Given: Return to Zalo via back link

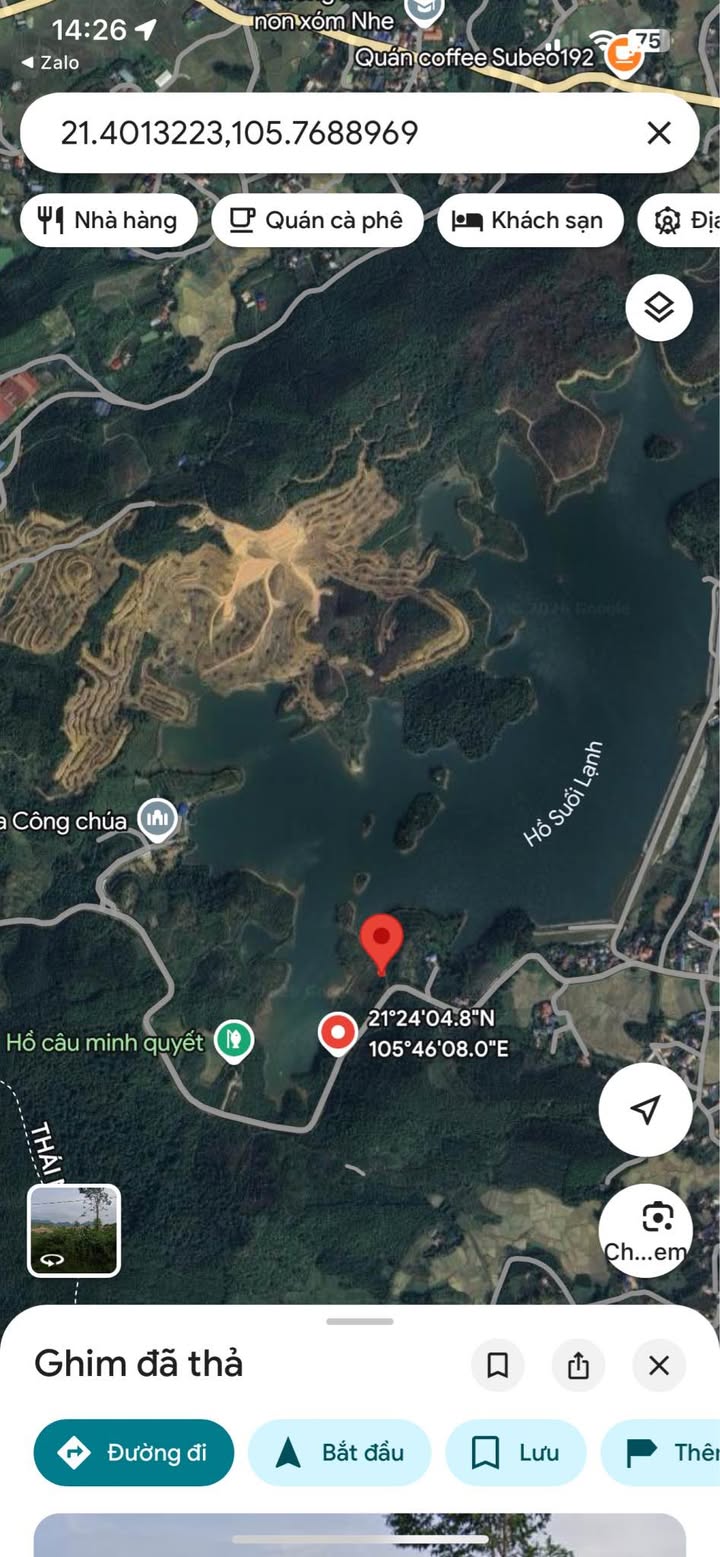Looking at the screenshot, I should pyautogui.click(x=51, y=62).
